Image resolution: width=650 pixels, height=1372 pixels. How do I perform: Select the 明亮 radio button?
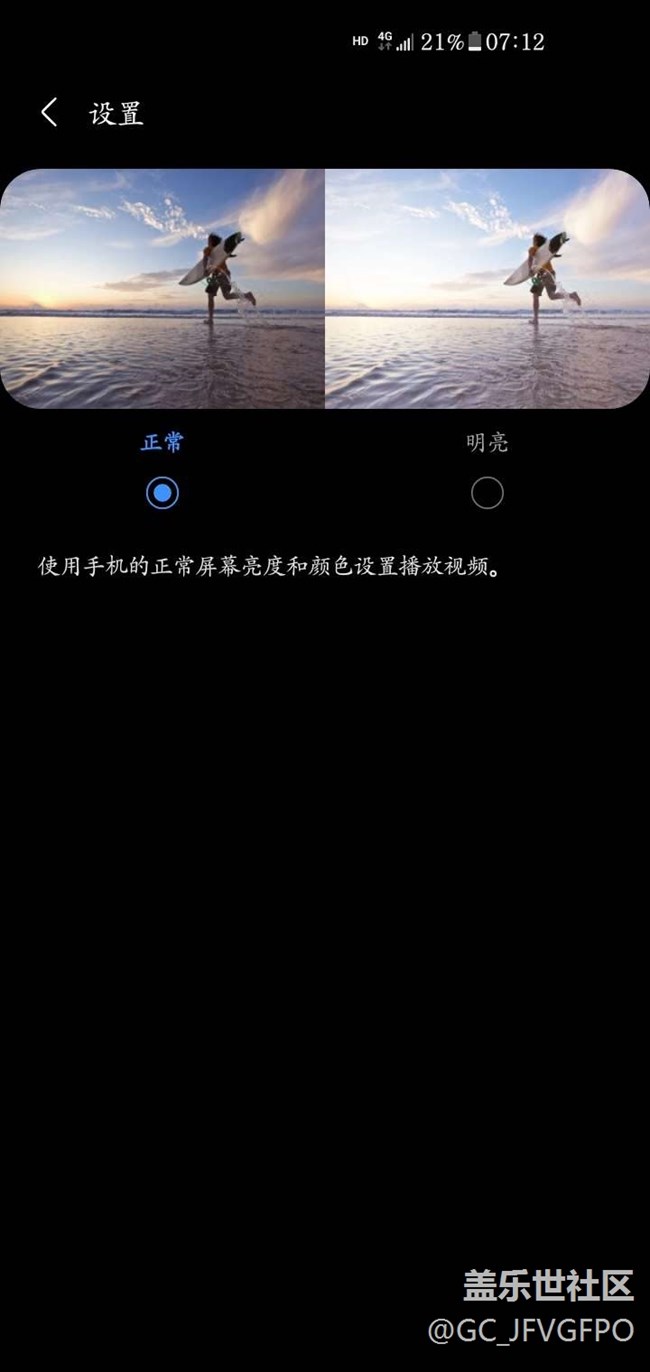[487, 492]
